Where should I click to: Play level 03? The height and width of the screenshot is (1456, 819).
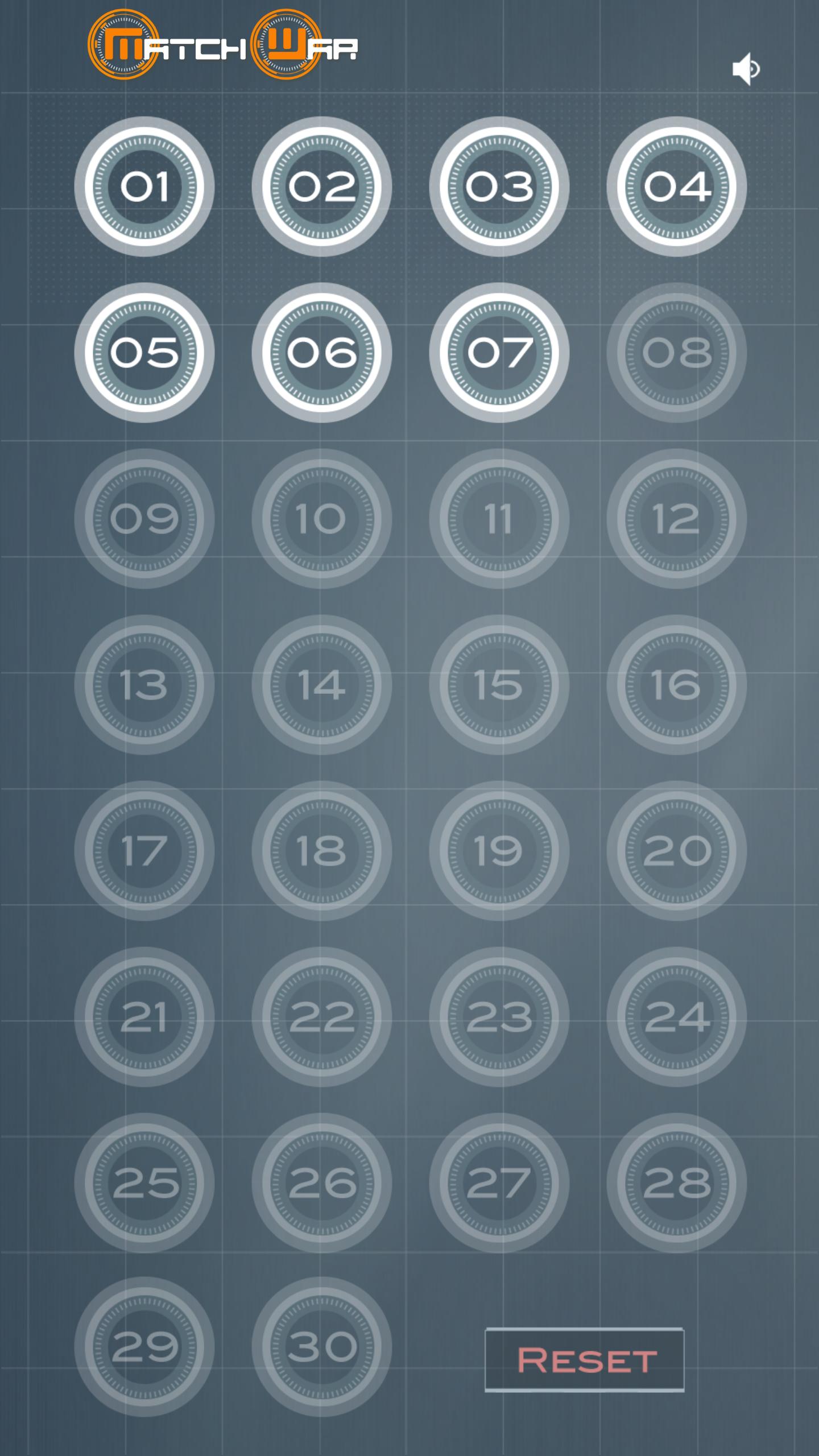pyautogui.click(x=499, y=187)
